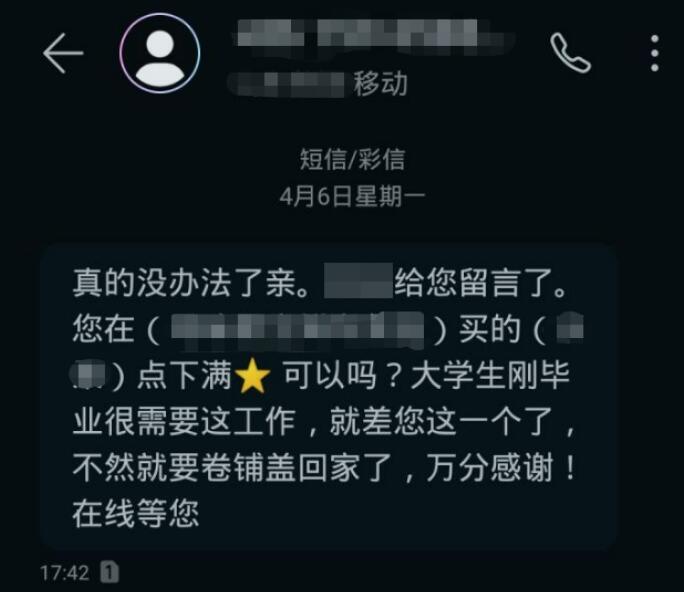Viewport: 684px width, 592px height.
Task: Call the sender with the phone icon
Action: [570, 53]
